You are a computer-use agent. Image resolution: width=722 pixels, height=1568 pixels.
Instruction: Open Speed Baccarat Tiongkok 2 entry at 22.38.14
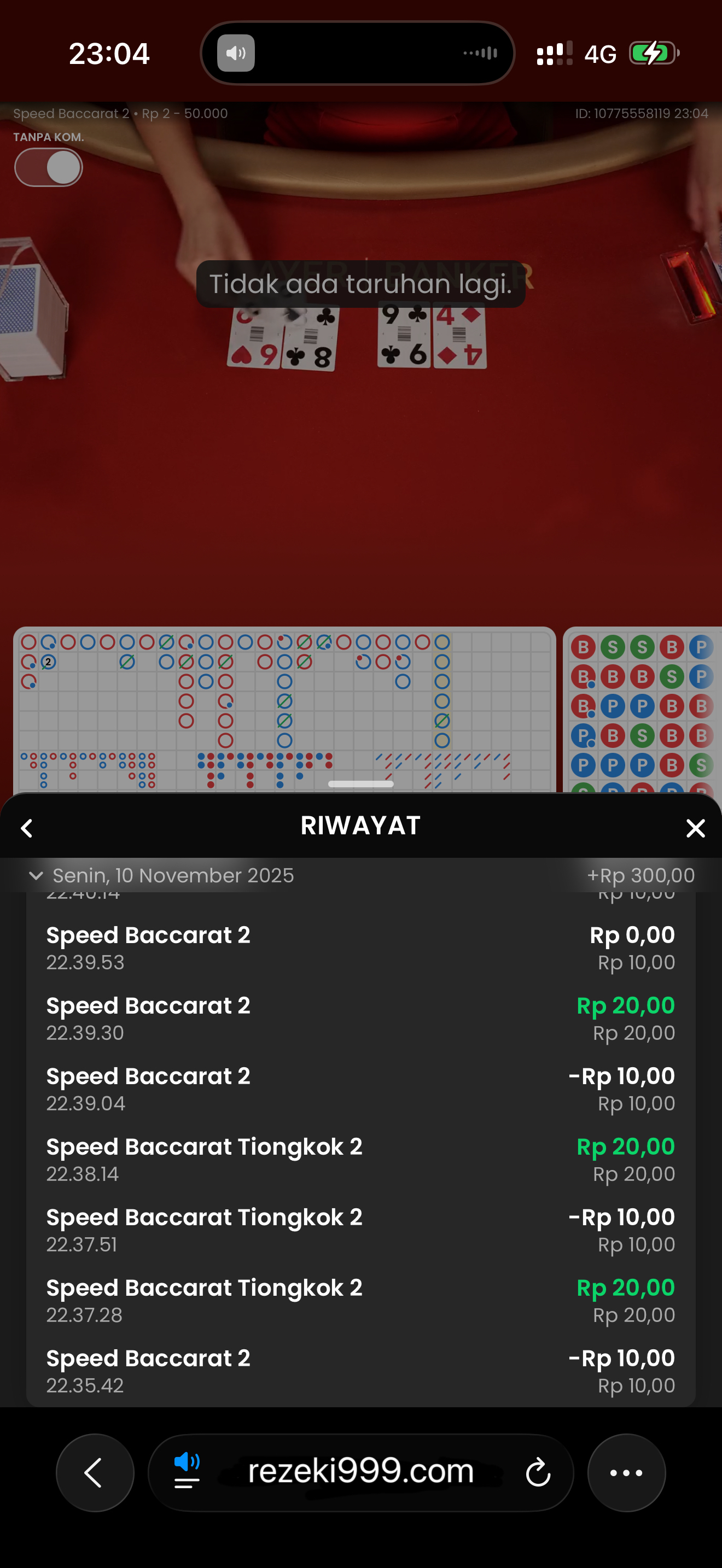[x=360, y=1160]
